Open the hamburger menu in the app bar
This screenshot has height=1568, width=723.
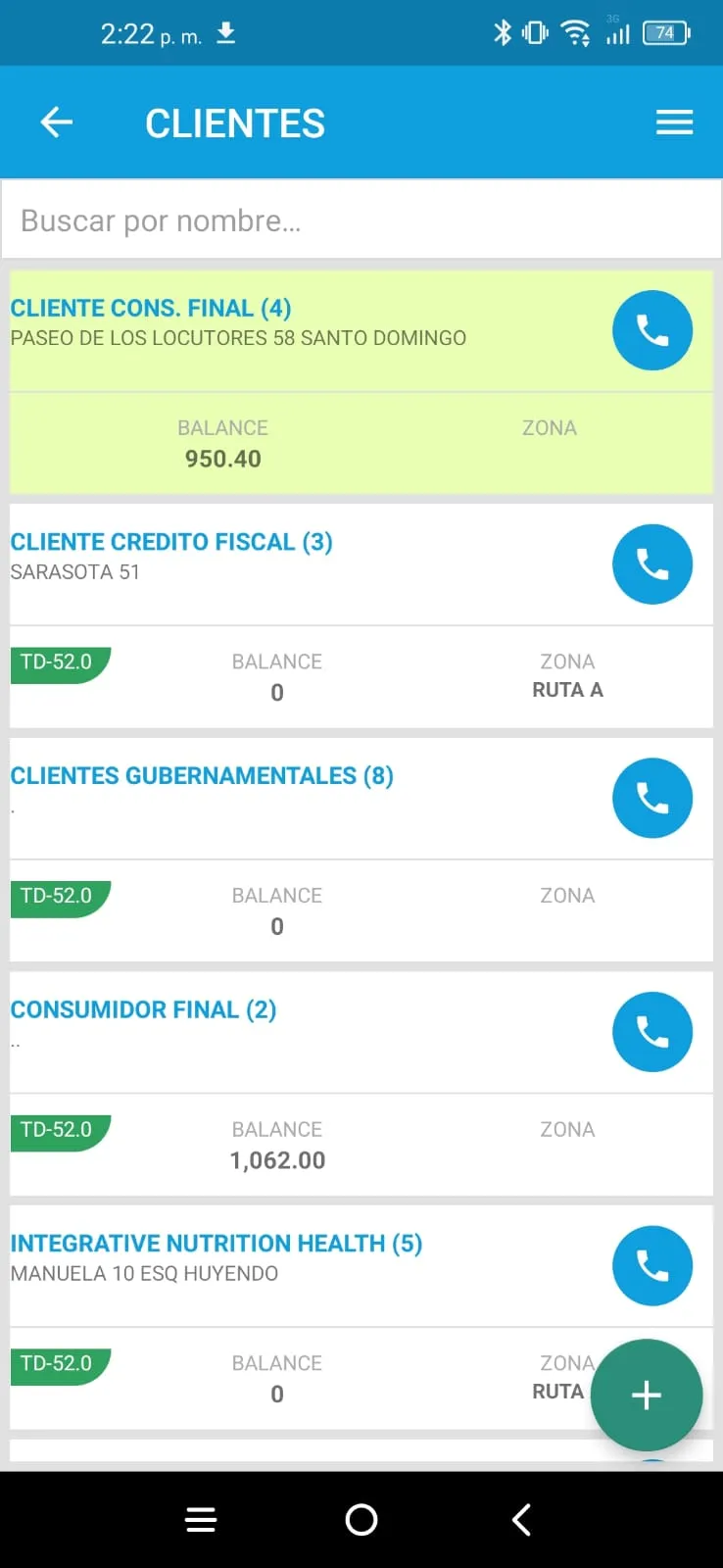[674, 122]
